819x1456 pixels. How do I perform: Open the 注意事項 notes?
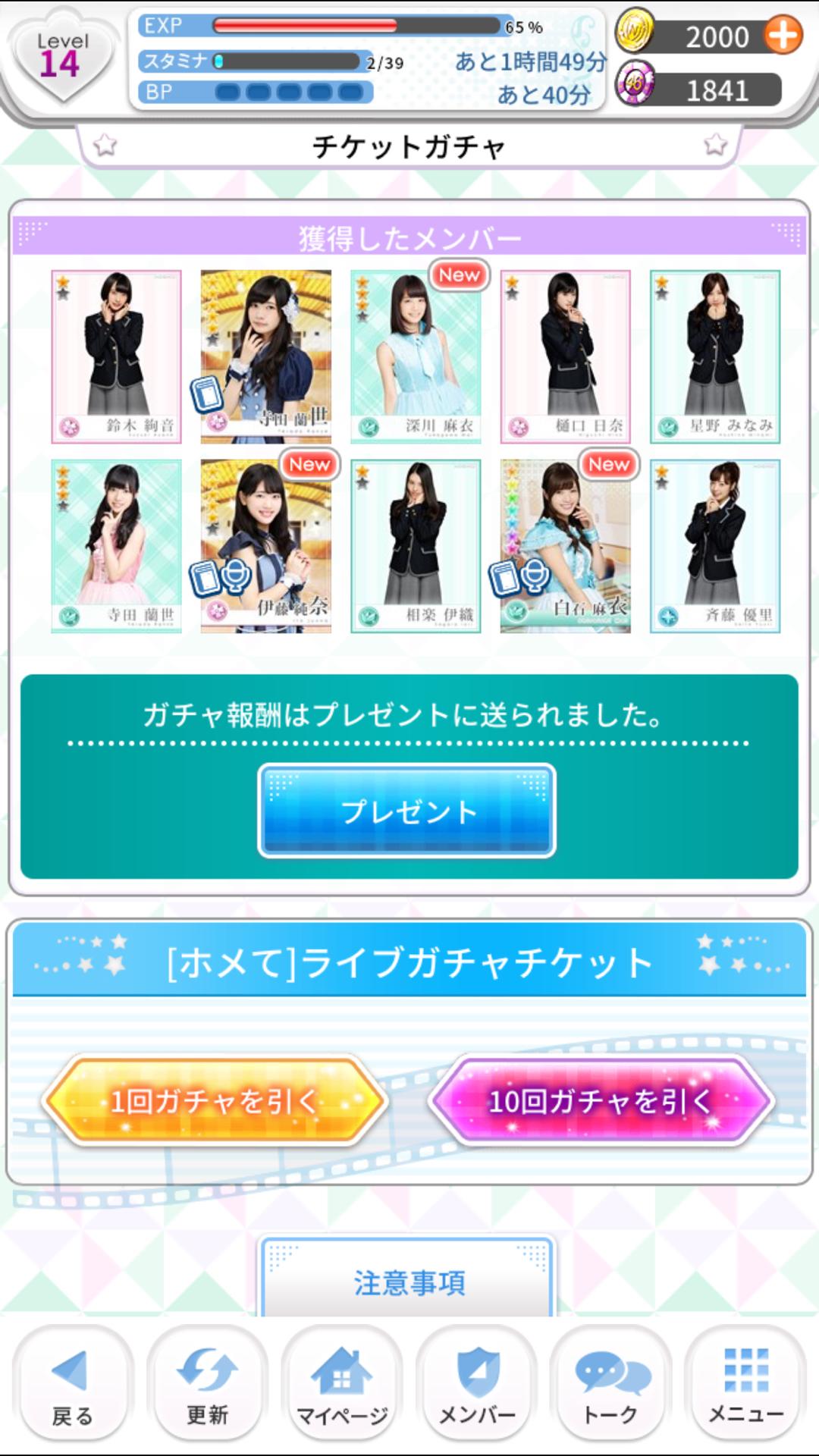tap(408, 1282)
